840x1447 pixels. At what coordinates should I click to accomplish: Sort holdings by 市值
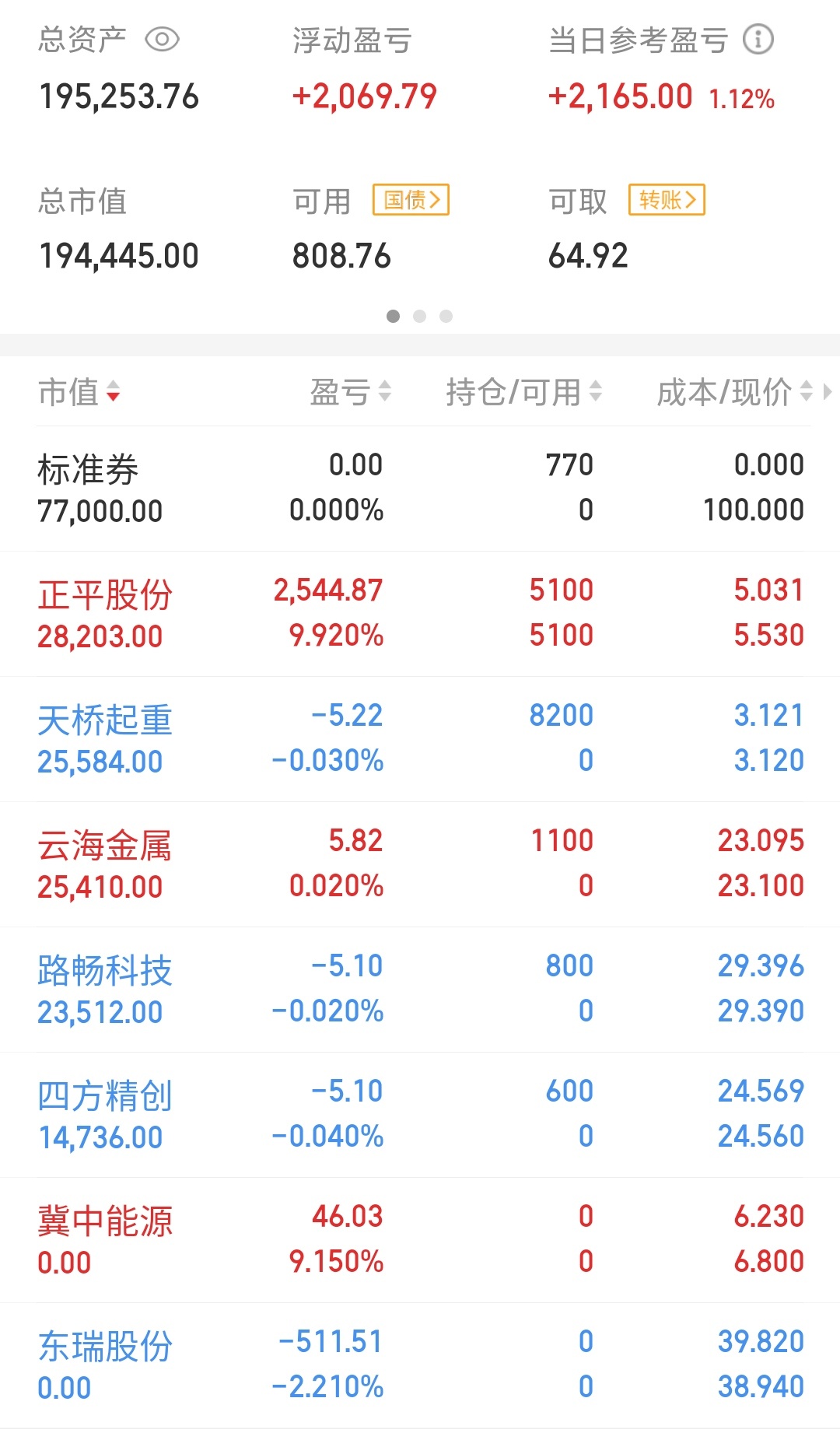(79, 392)
